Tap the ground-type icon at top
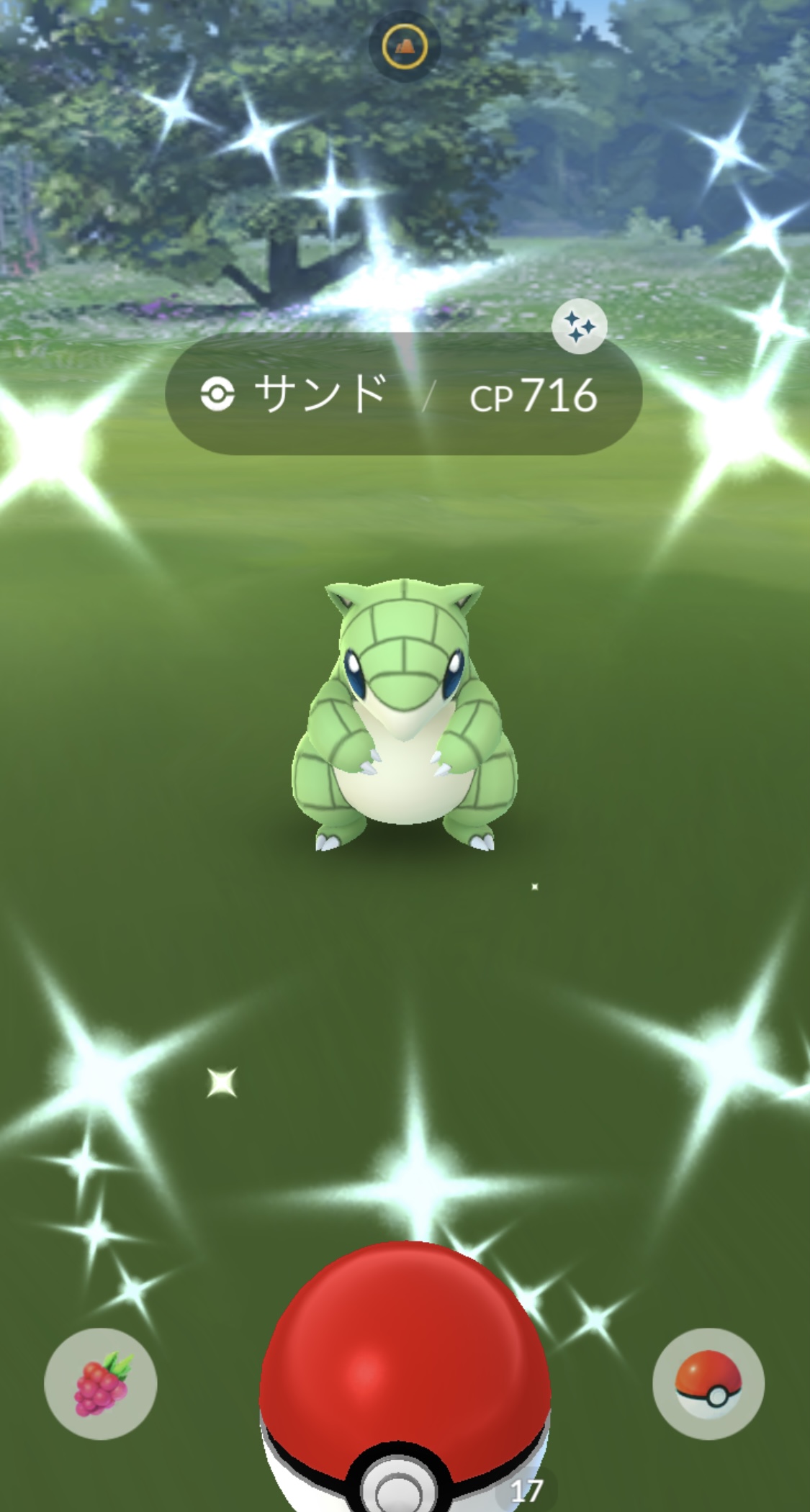This screenshot has width=810, height=1512. tap(405, 47)
